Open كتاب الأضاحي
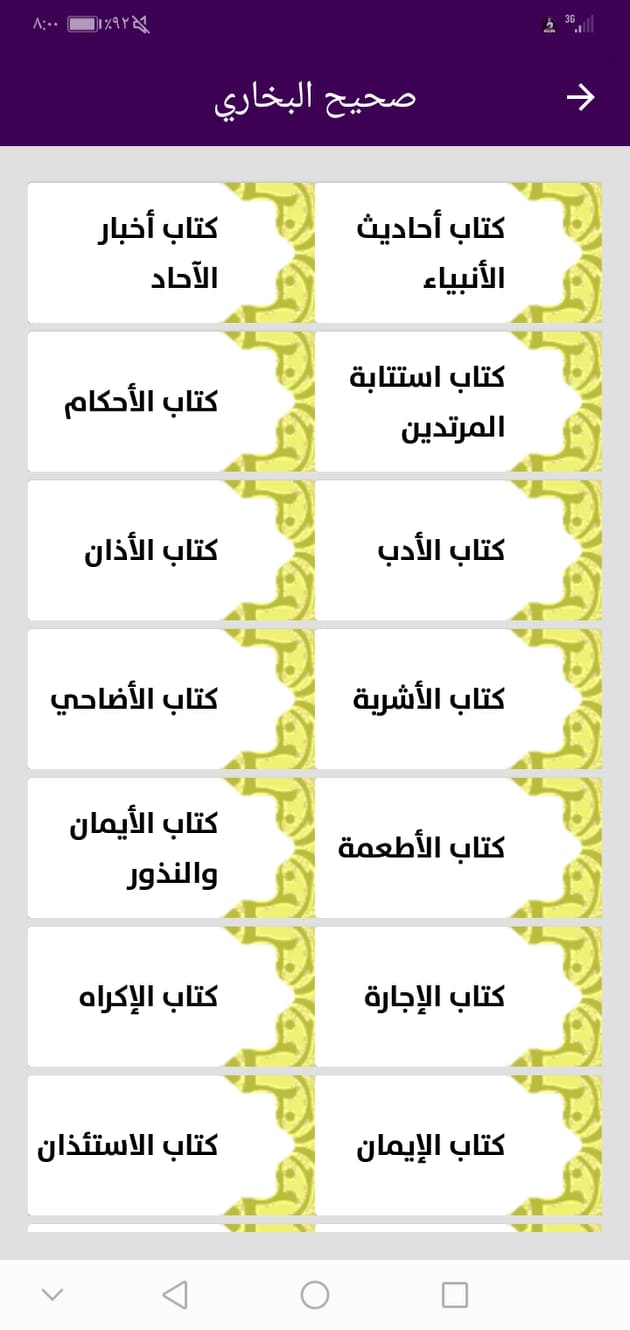 click(x=171, y=699)
